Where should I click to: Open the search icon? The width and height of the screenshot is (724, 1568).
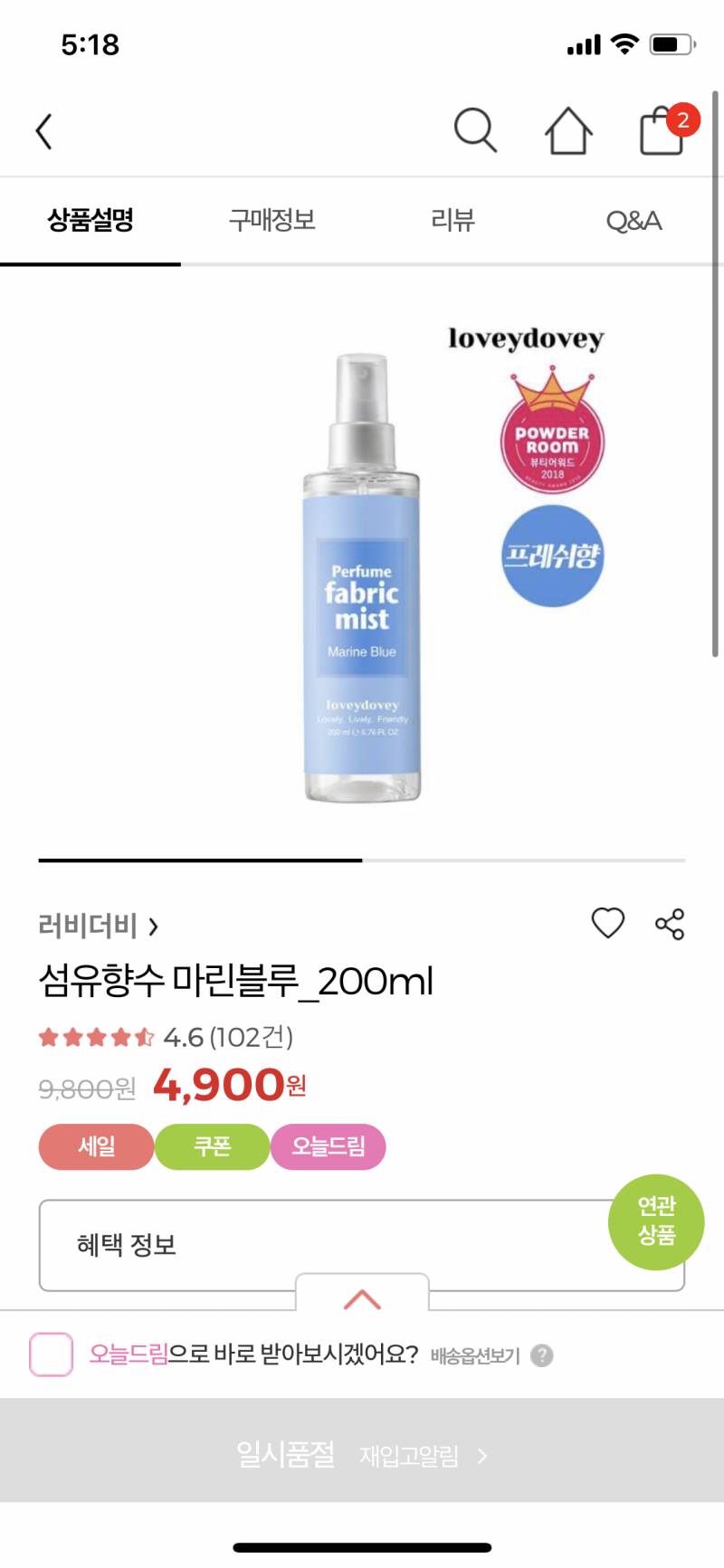pos(476,130)
